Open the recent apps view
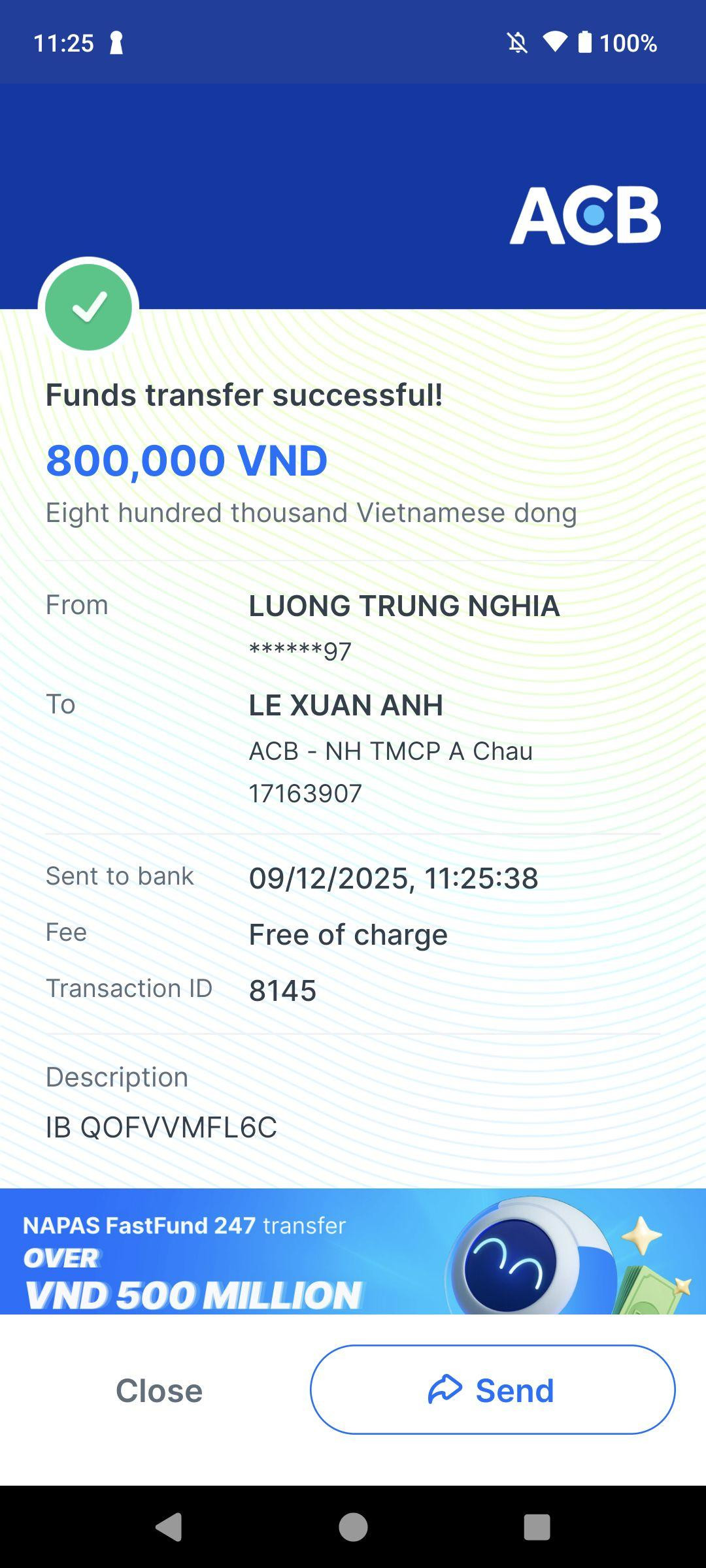This screenshot has height=1568, width=706. pos(537,1527)
